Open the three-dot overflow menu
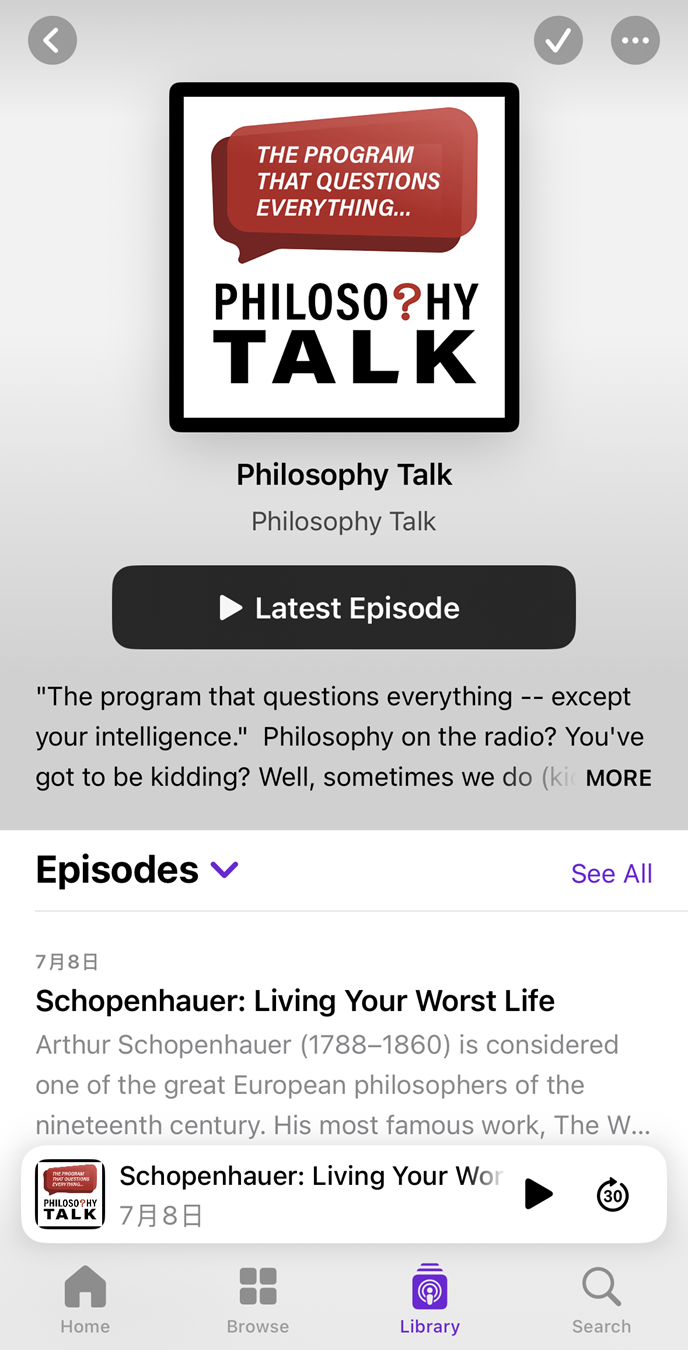The image size is (688, 1350). click(635, 41)
